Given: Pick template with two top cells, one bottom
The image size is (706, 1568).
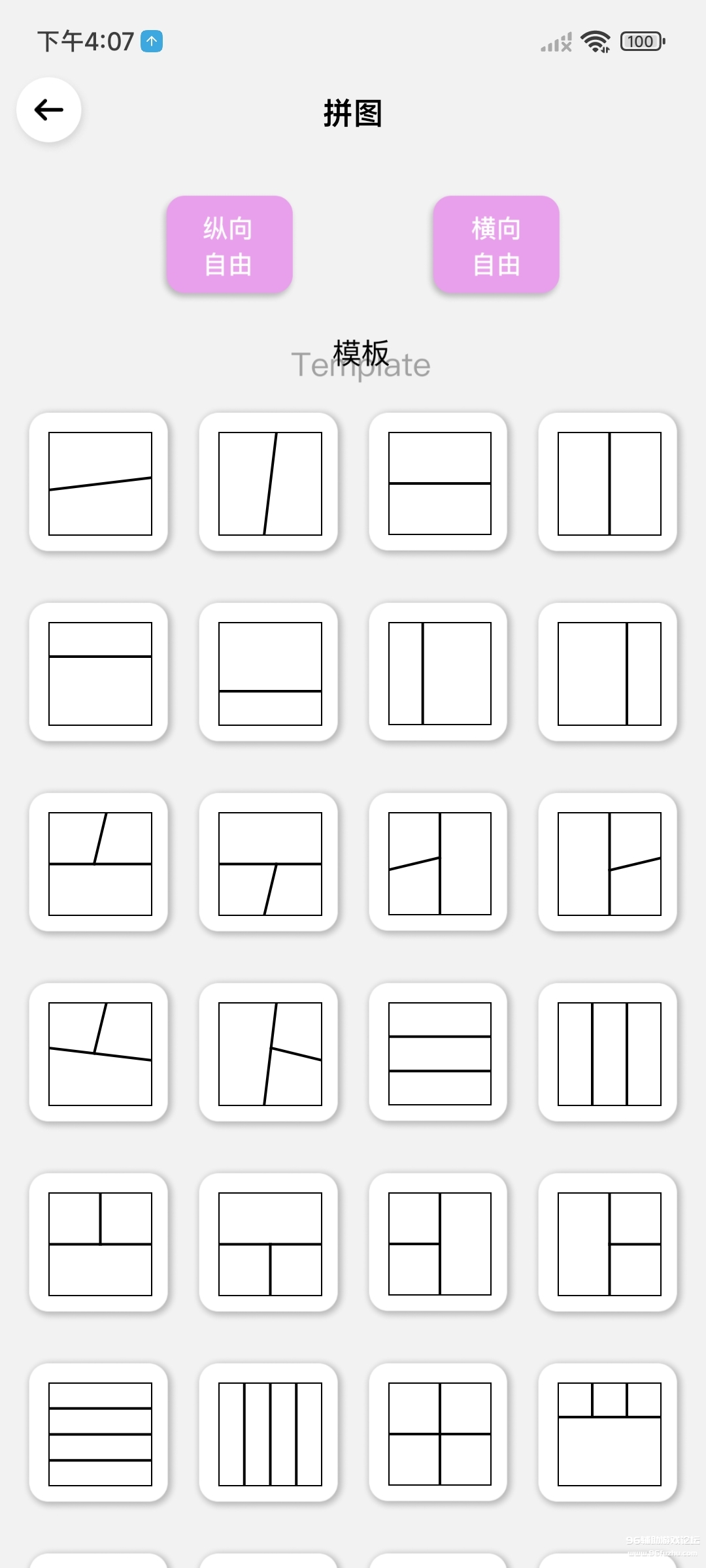Looking at the screenshot, I should [x=99, y=1243].
